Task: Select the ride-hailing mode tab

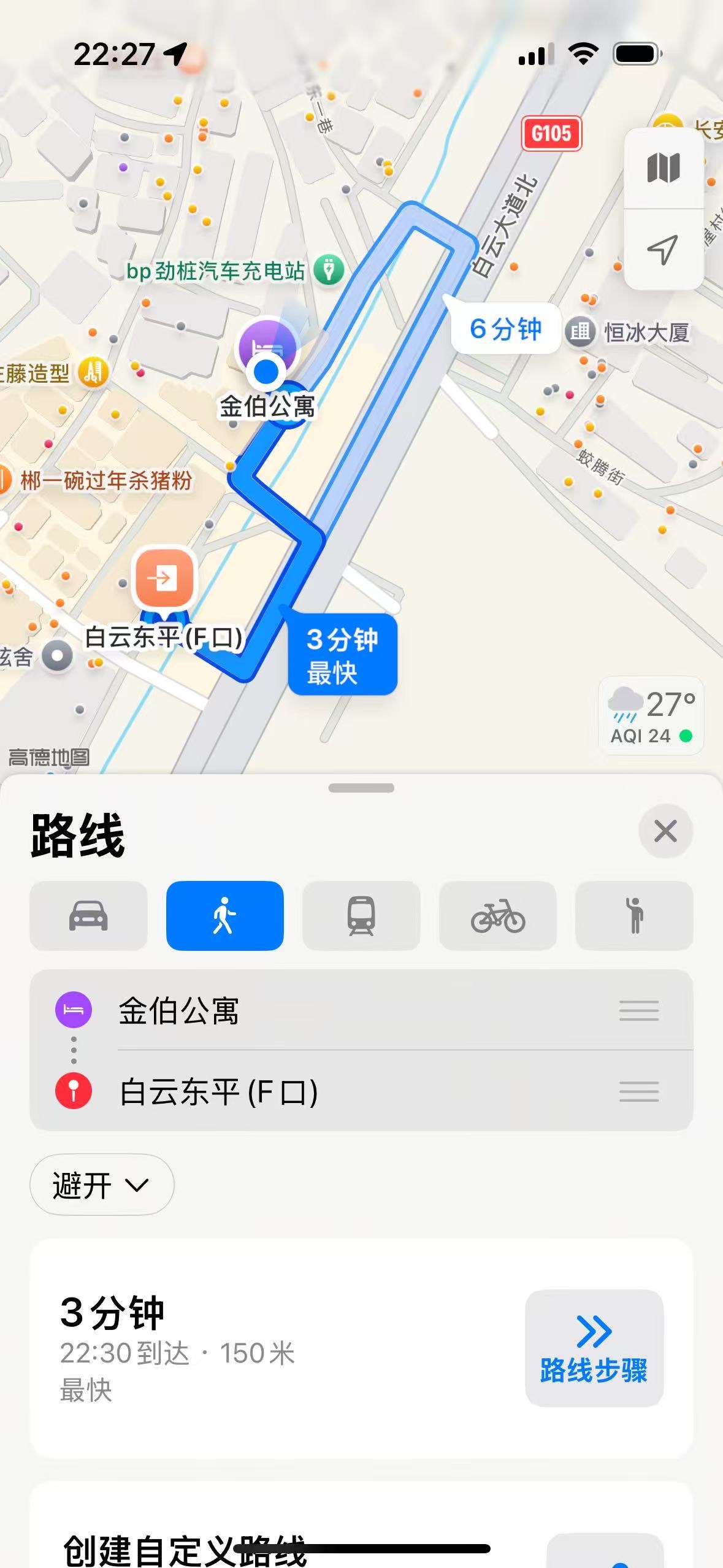Action: (x=634, y=916)
